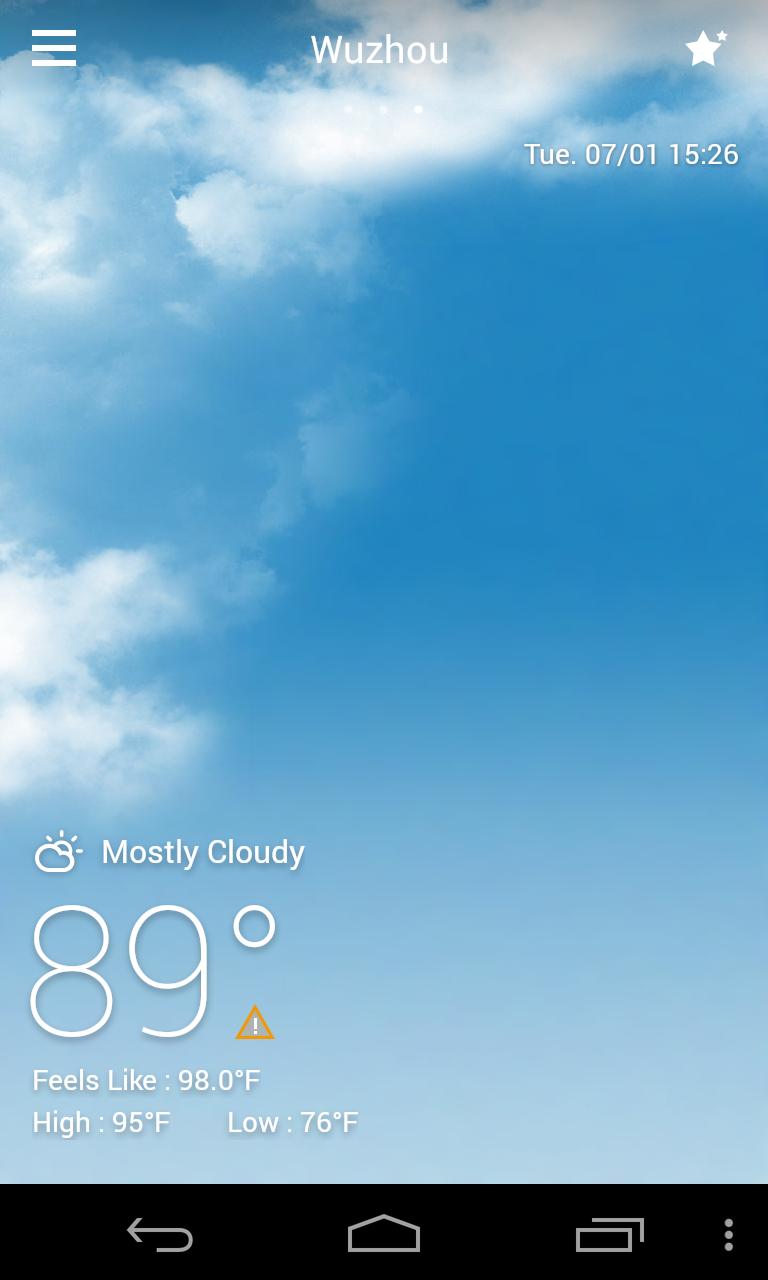
Task: Go back using the system back button
Action: point(160,1234)
